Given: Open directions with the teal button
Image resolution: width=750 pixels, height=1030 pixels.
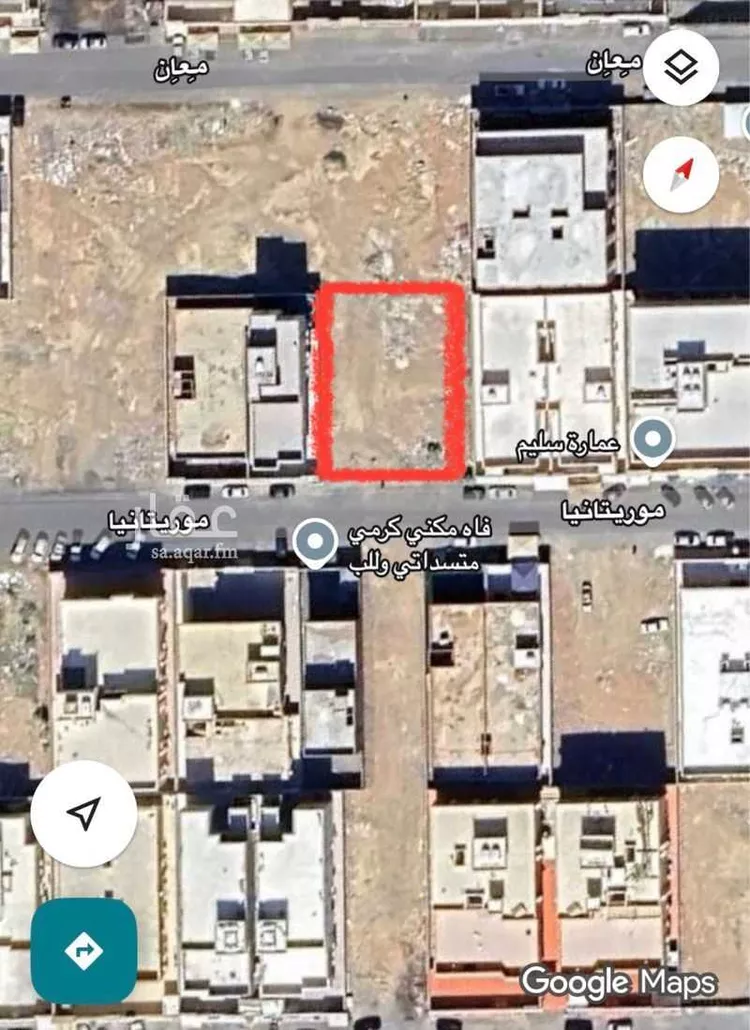Looking at the screenshot, I should 84,950.
